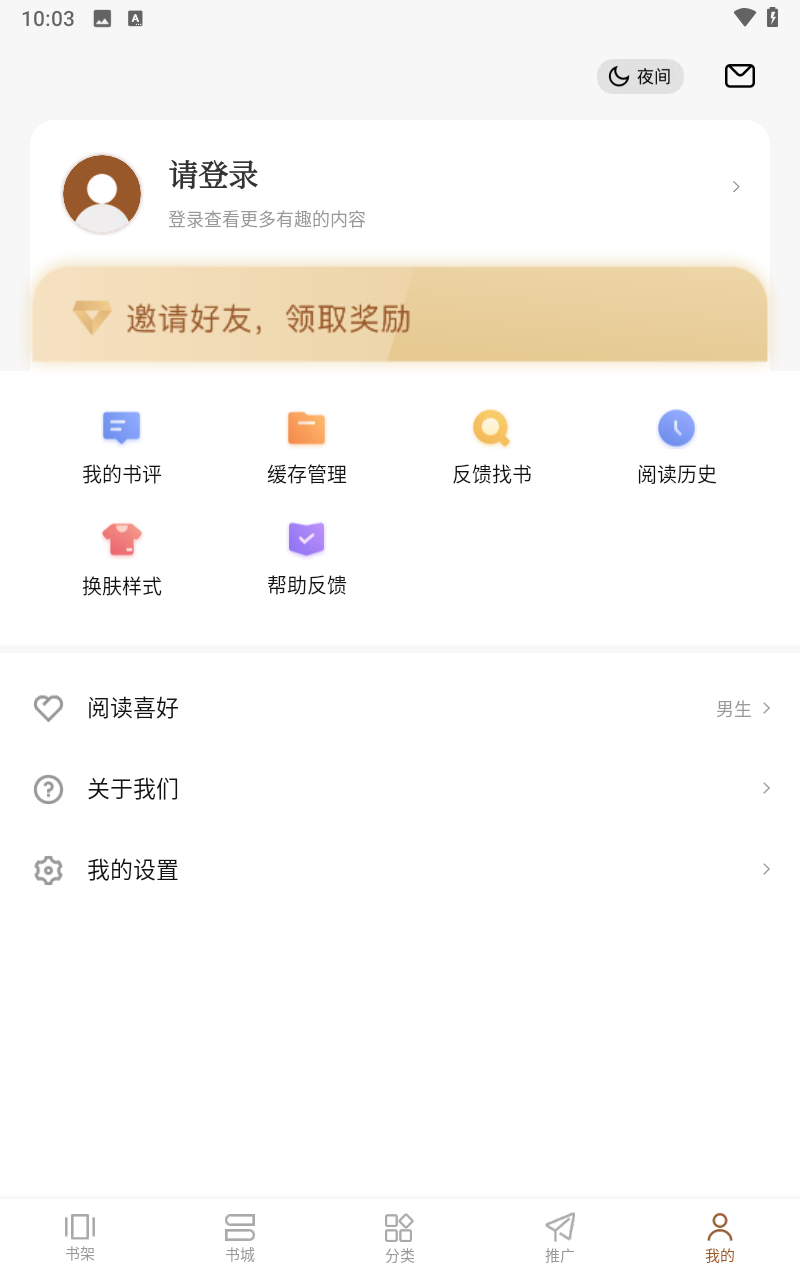This screenshot has height=1280, width=800.
Task: Tap the circular profile avatar placeholder
Action: coord(101,193)
